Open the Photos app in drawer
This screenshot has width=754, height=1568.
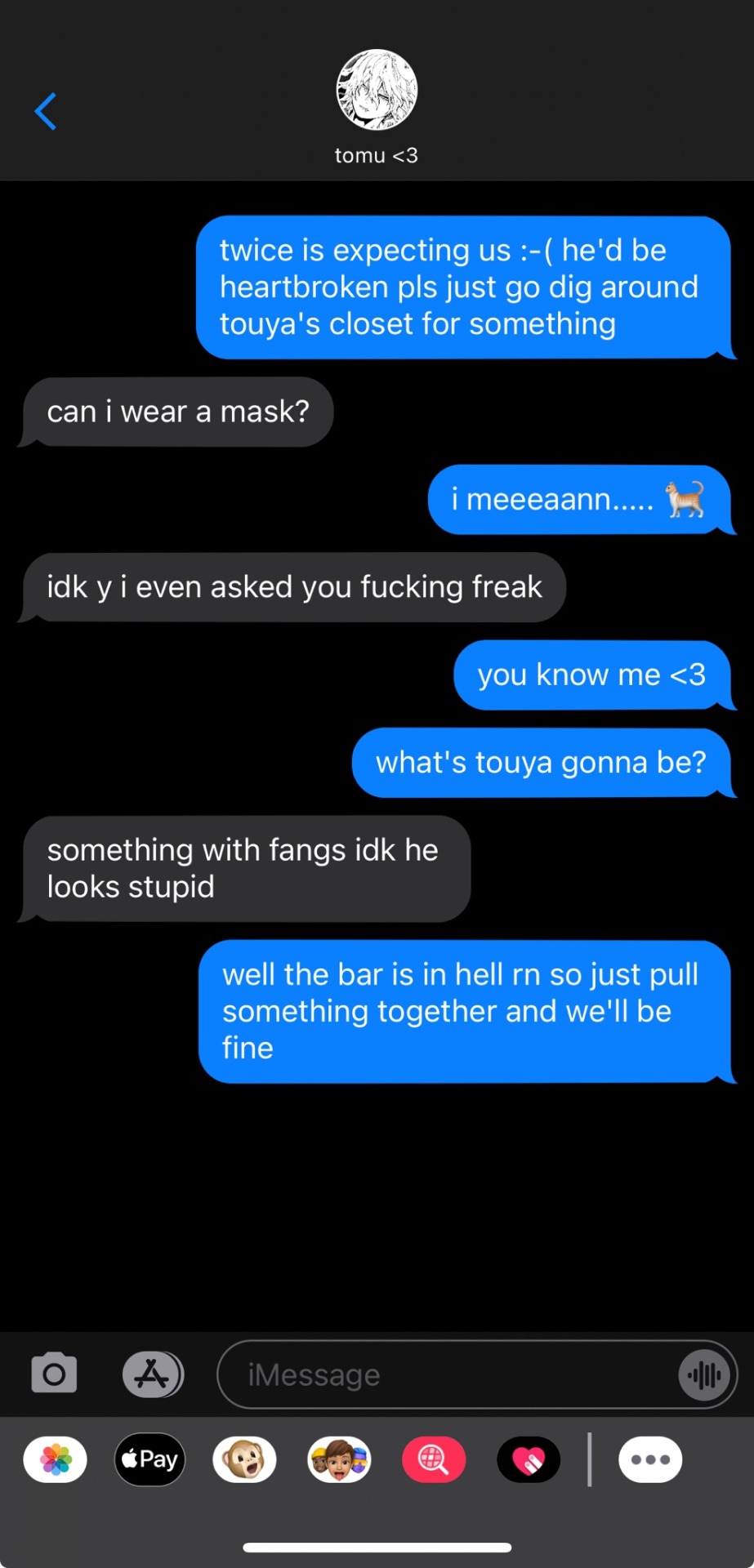pos(55,1459)
